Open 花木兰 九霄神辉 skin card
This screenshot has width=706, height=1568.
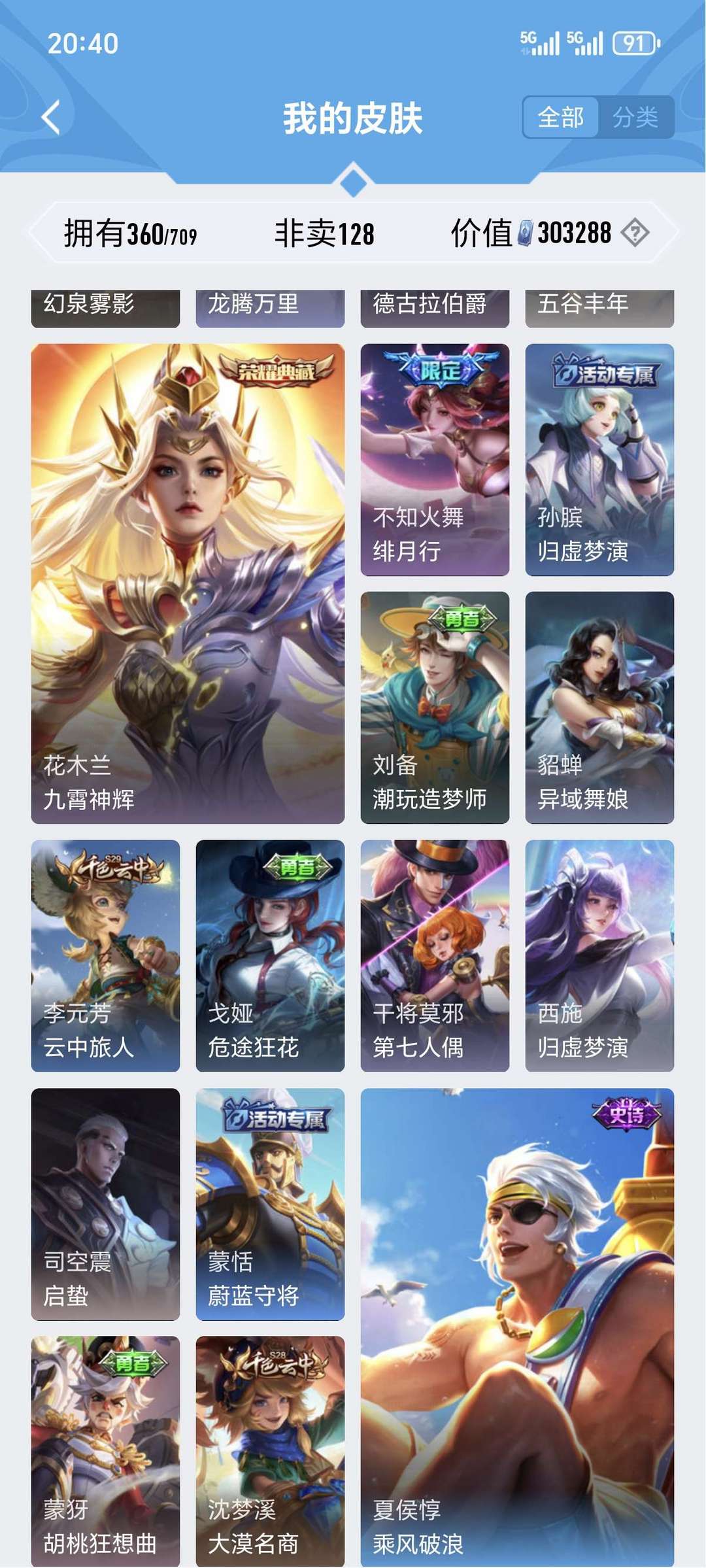point(188,583)
